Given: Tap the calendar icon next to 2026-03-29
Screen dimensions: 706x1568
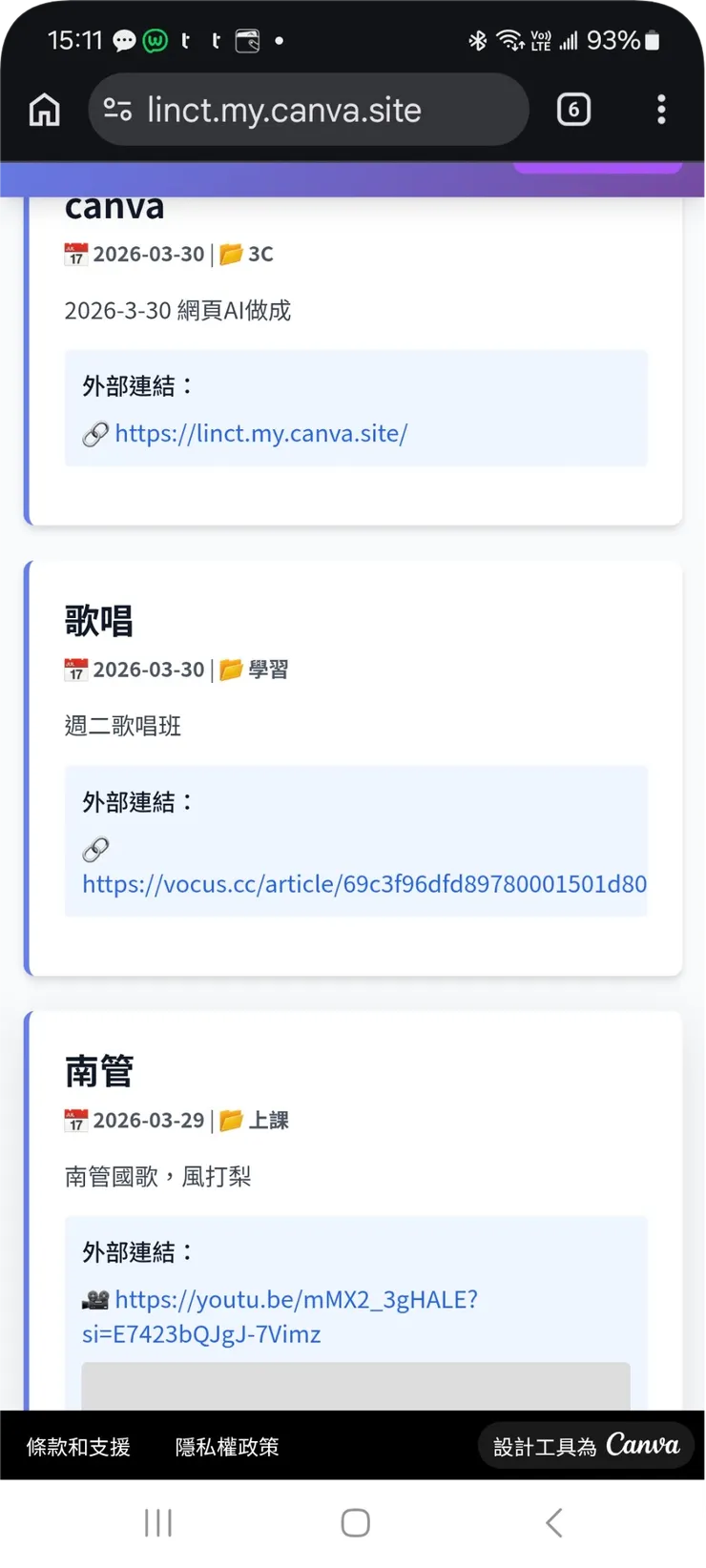Looking at the screenshot, I should pyautogui.click(x=75, y=1119).
